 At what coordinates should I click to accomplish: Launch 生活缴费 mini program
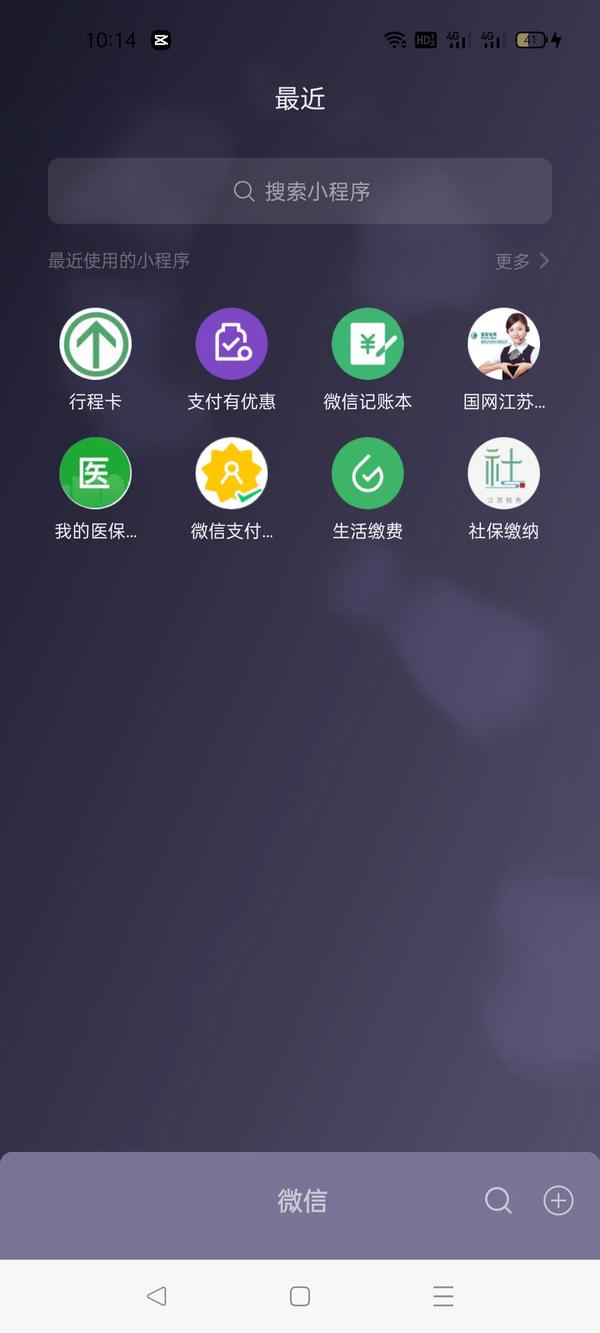[x=367, y=474]
